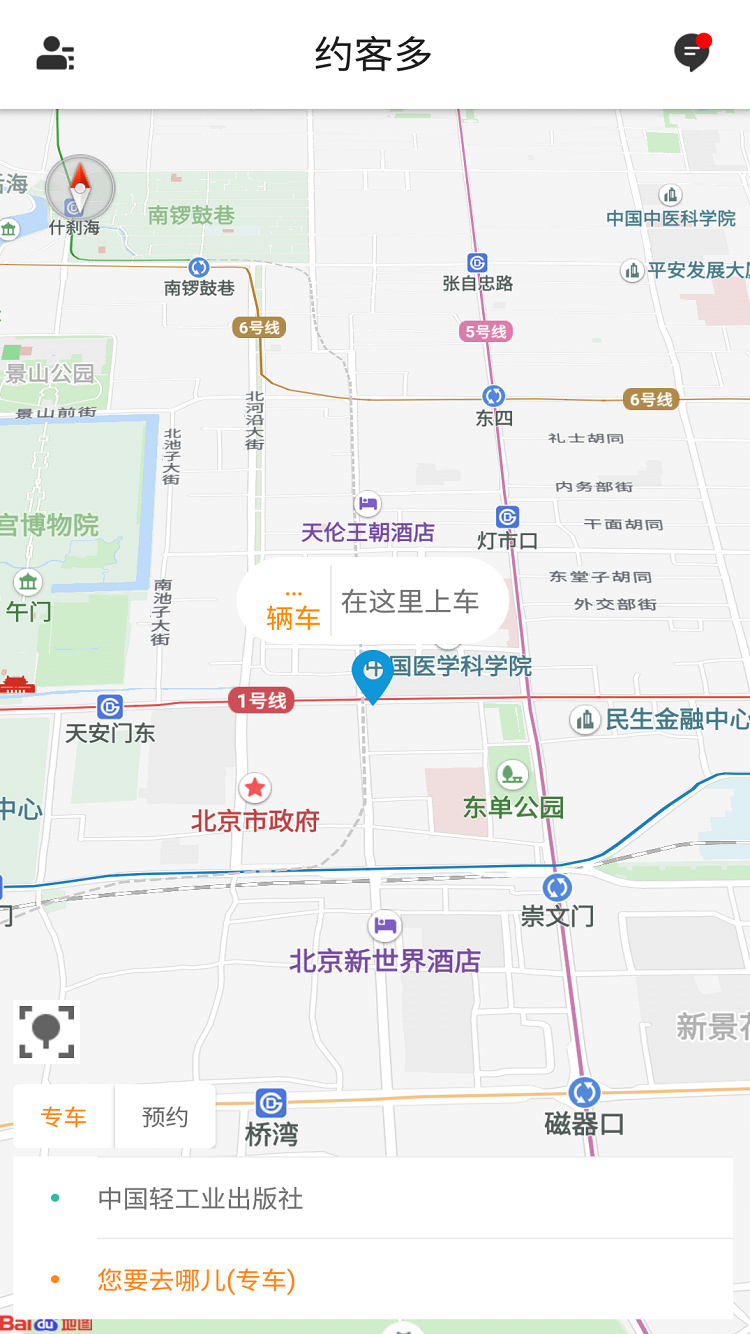Open the contacts icon in the top bar
Image resolution: width=750 pixels, height=1334 pixels.
tap(55, 55)
